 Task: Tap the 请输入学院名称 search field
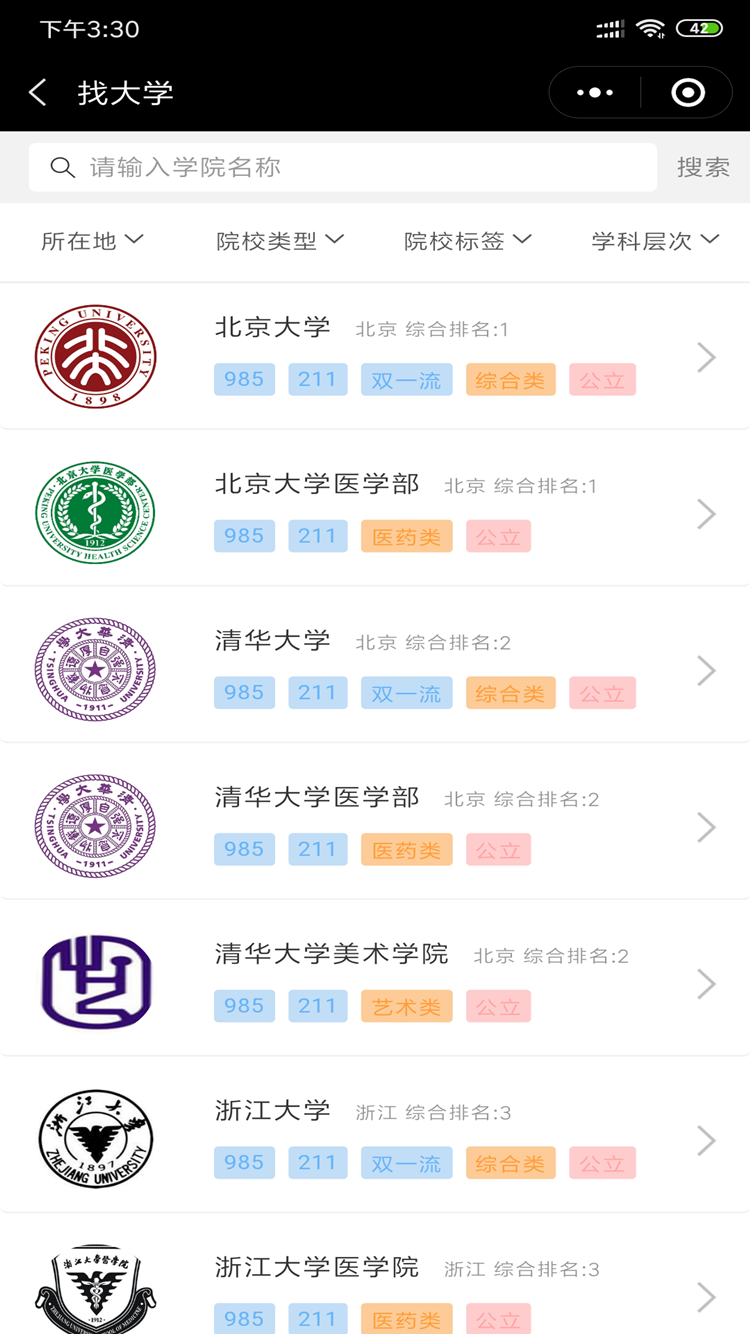pos(343,167)
